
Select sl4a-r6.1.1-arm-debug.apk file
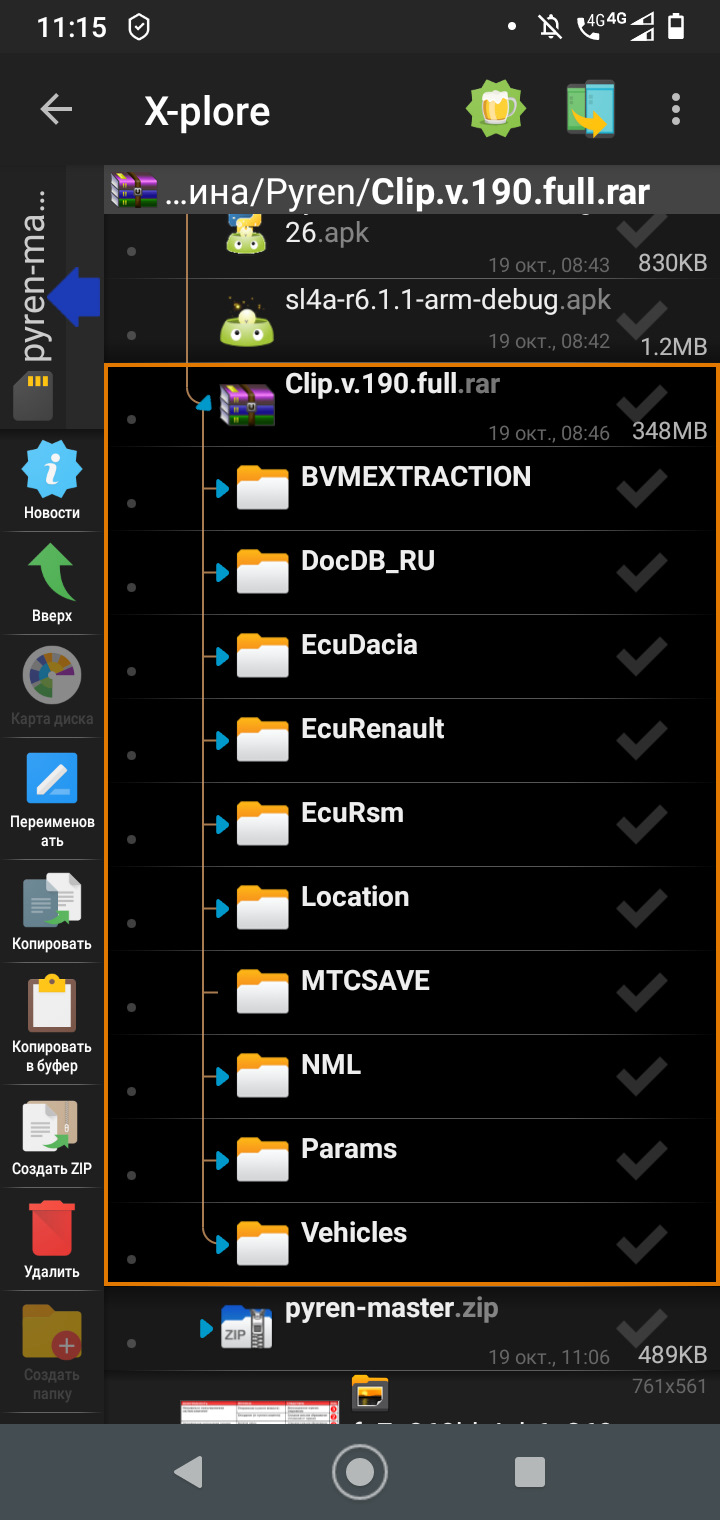(447, 302)
